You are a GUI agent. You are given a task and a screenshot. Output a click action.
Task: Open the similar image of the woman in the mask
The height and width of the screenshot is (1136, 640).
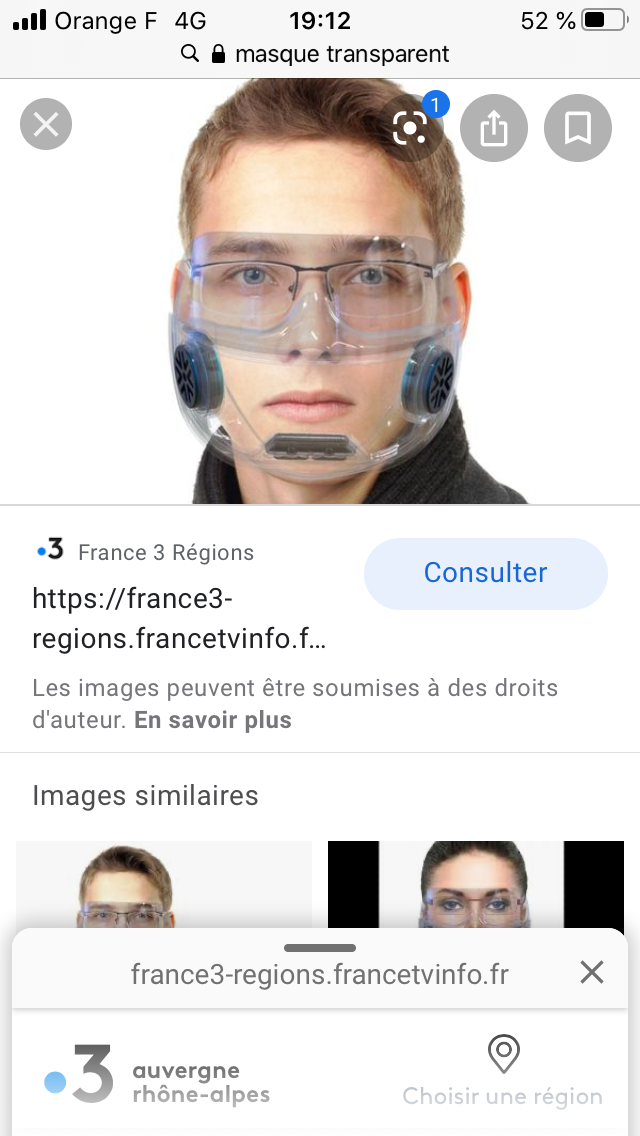coord(475,885)
